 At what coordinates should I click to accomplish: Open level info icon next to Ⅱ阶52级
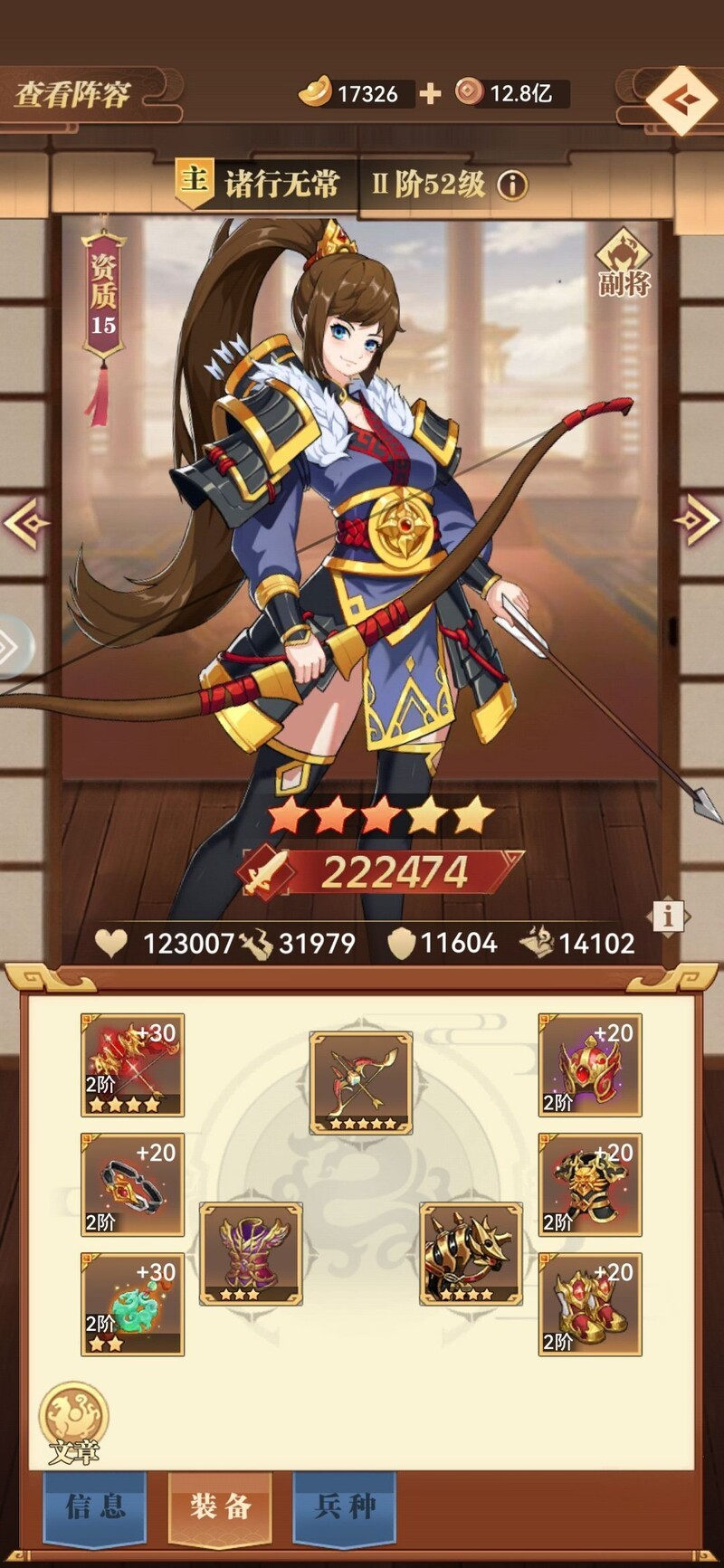tap(512, 185)
